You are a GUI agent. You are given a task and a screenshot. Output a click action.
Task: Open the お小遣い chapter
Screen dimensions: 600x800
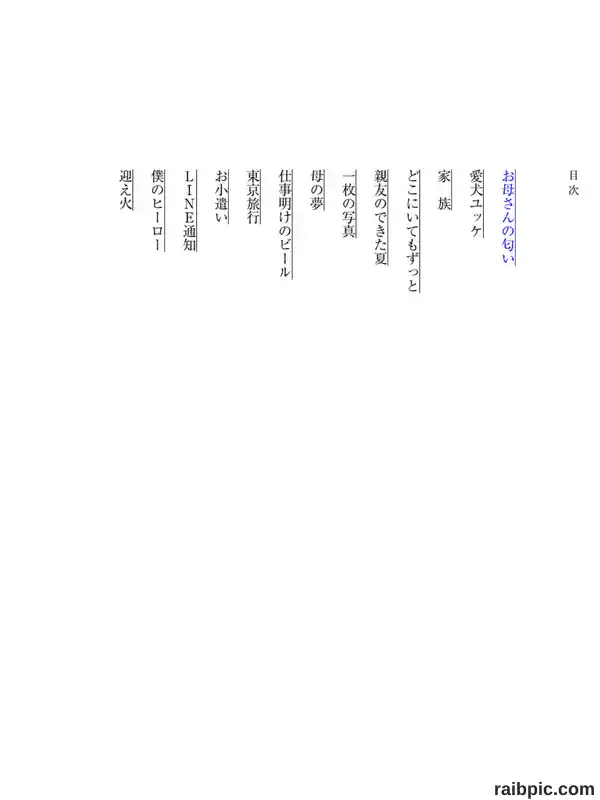(222, 197)
